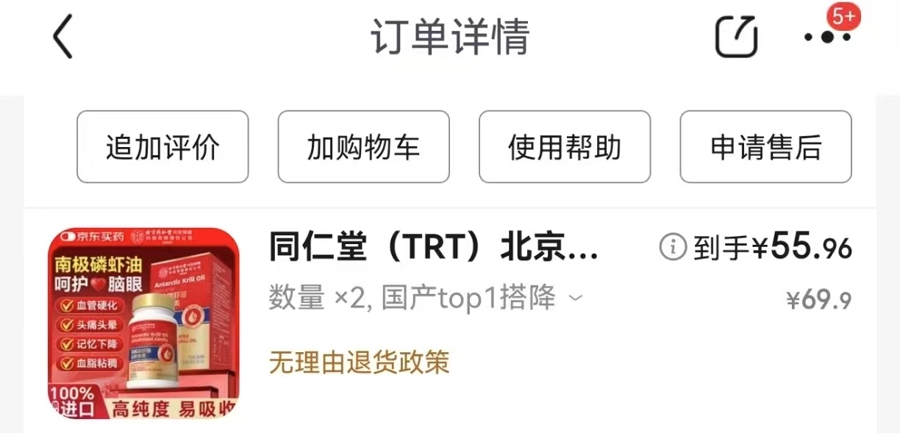
Task: Tap 追加评价 to add a review
Action: tap(163, 148)
